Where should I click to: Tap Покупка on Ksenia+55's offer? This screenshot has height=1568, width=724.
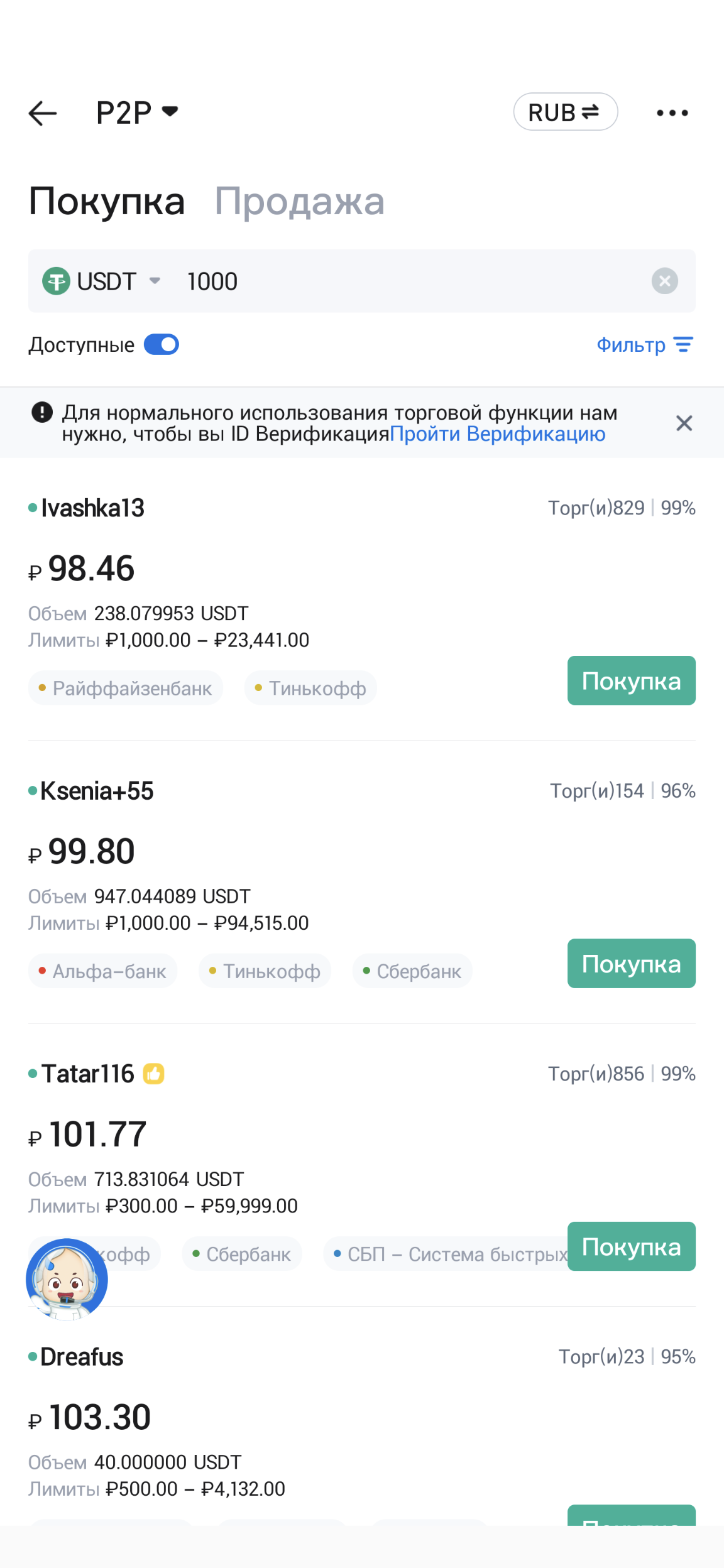(x=631, y=964)
